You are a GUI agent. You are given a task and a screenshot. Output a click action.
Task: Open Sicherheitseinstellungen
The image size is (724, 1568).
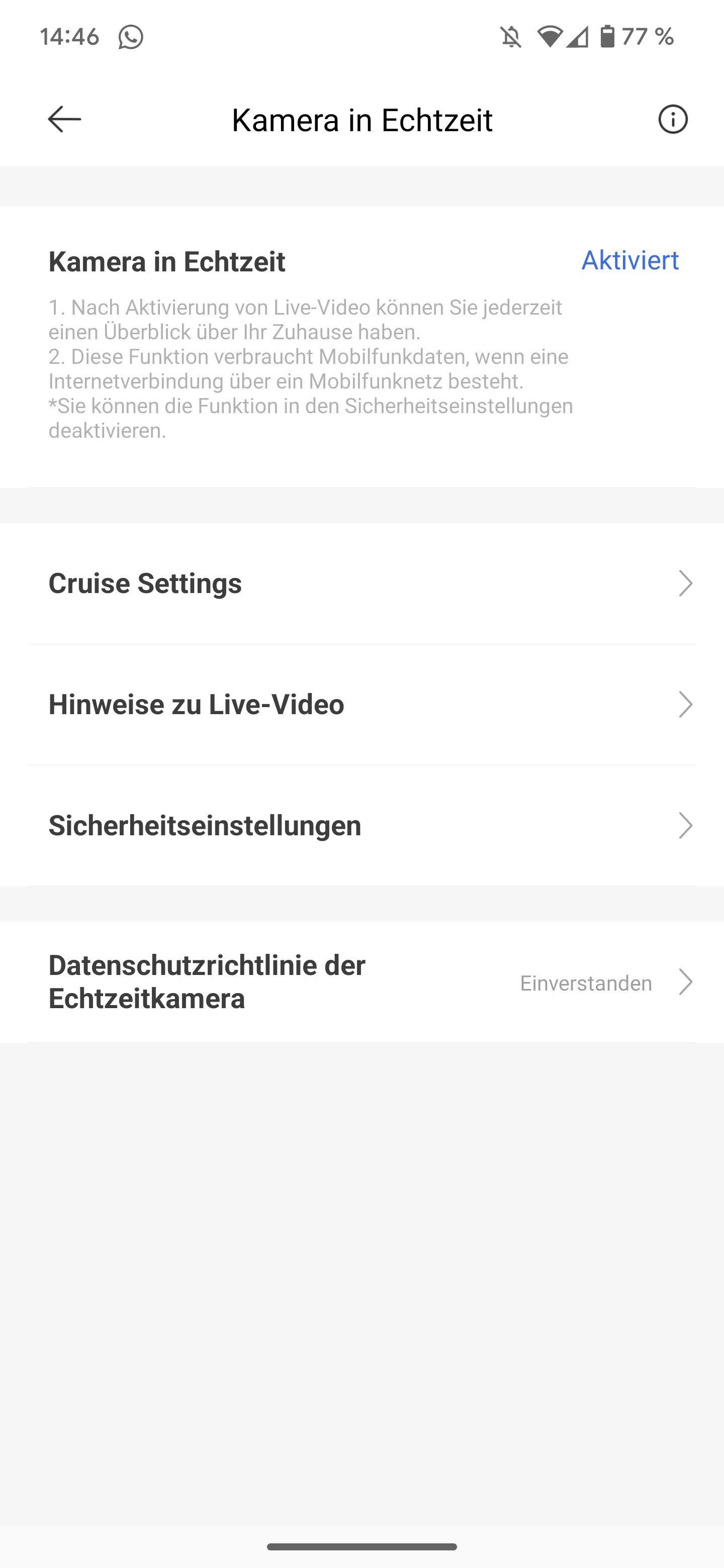(361, 826)
